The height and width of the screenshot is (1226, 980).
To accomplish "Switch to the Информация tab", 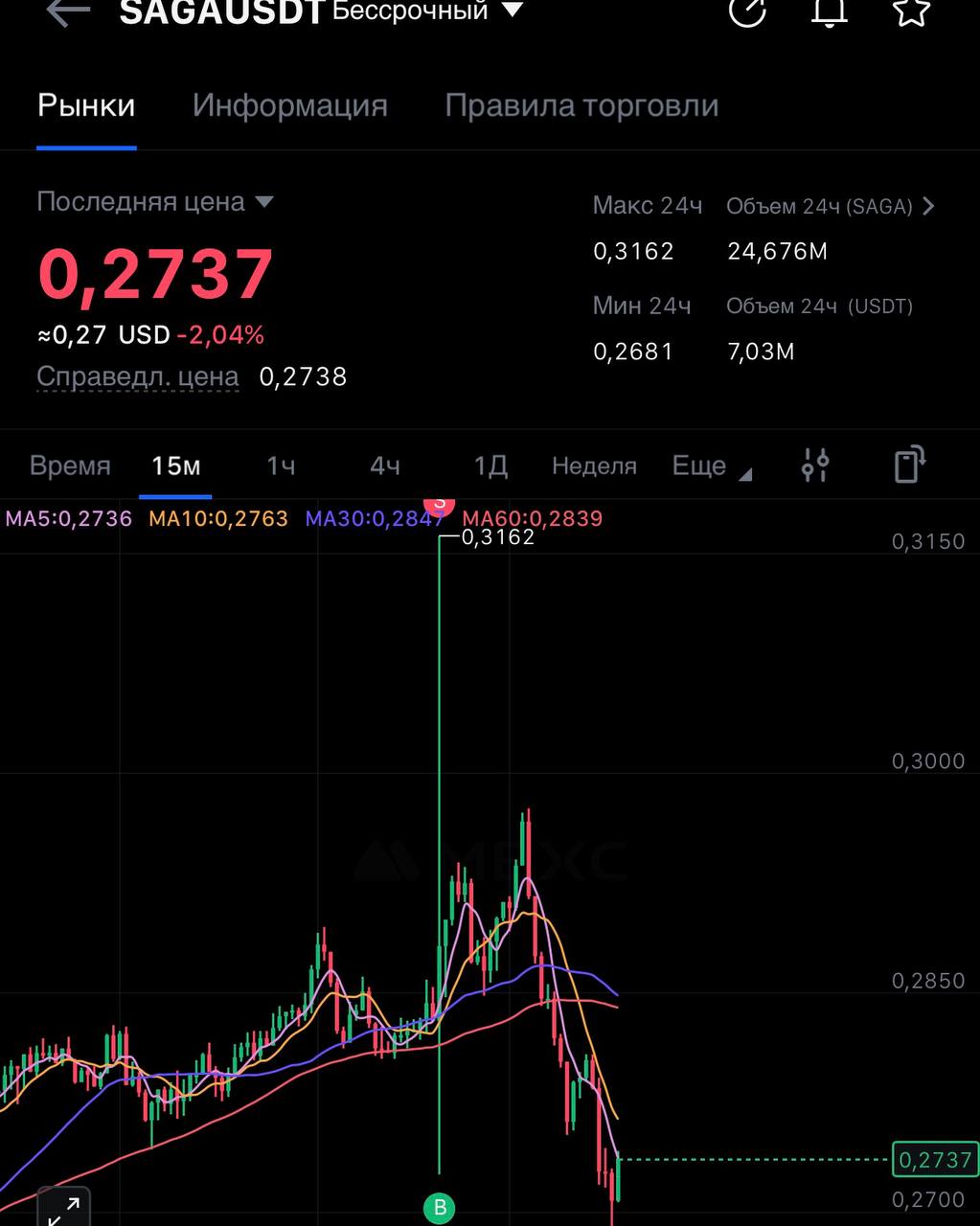I will (x=290, y=105).
